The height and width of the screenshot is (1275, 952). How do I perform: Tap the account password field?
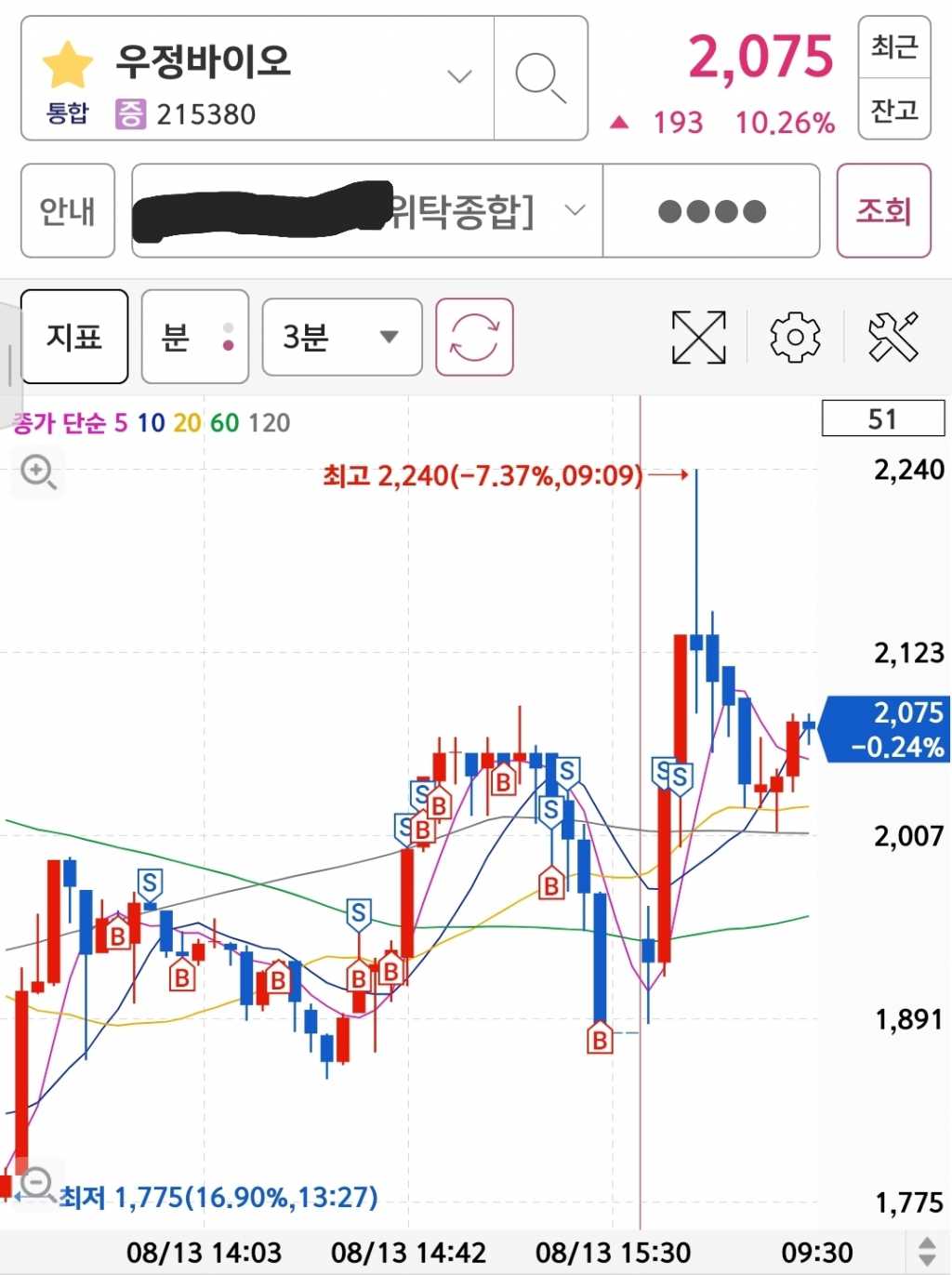(x=711, y=211)
